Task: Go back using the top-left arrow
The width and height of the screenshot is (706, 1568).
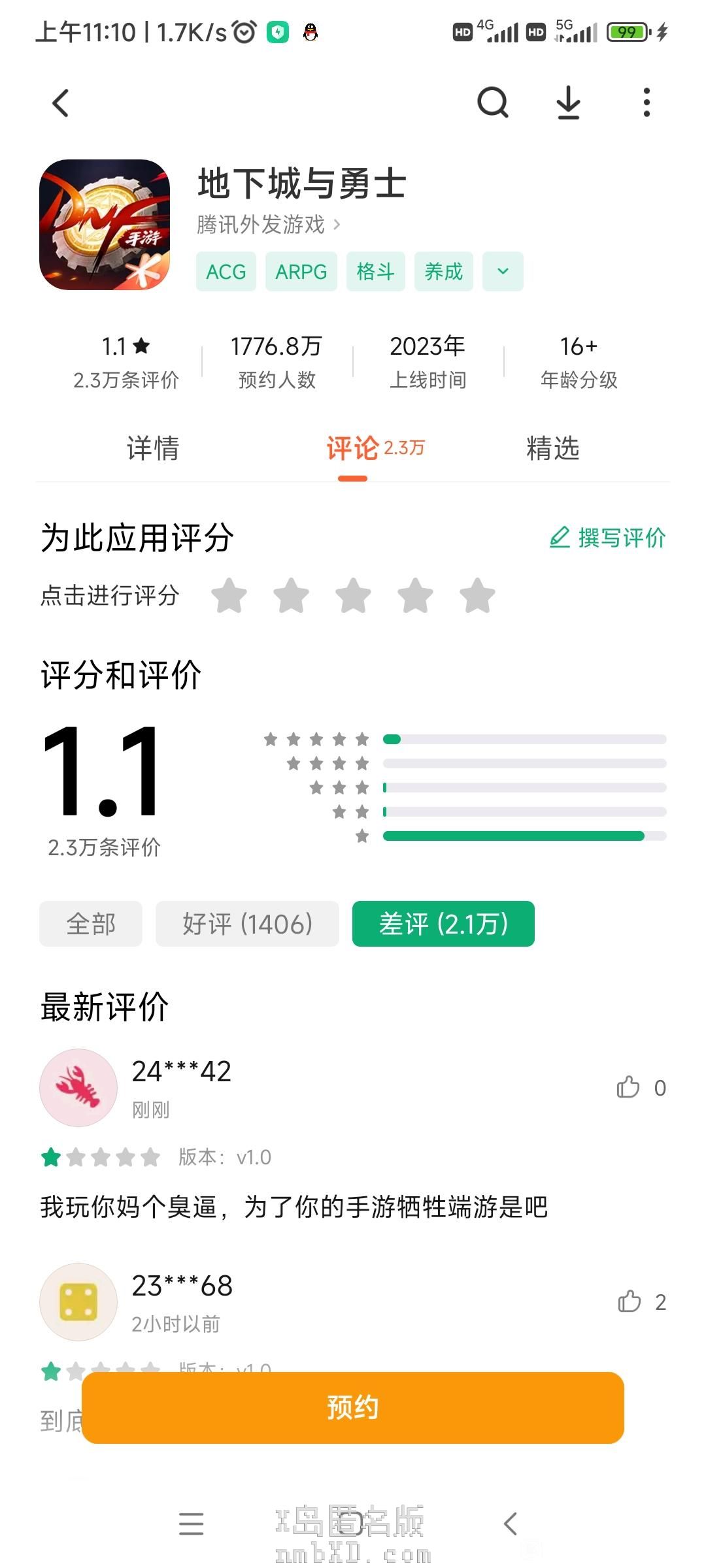Action: (61, 103)
